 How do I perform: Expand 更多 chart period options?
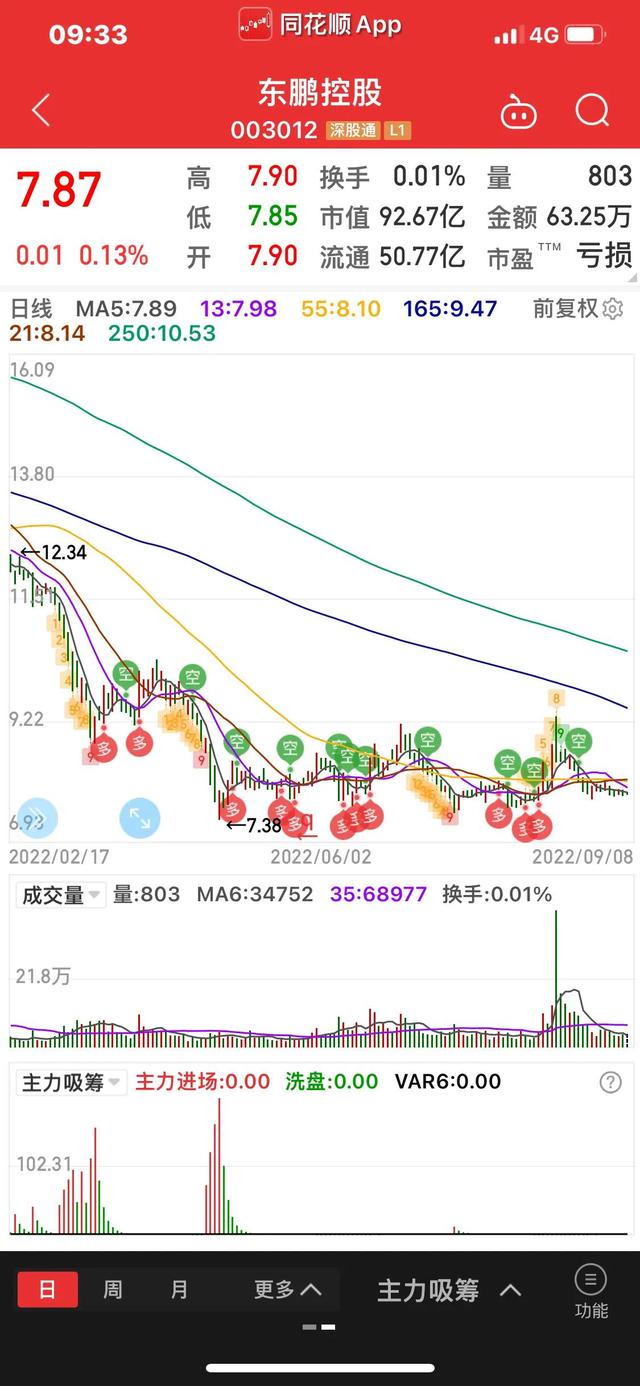coord(287,1290)
